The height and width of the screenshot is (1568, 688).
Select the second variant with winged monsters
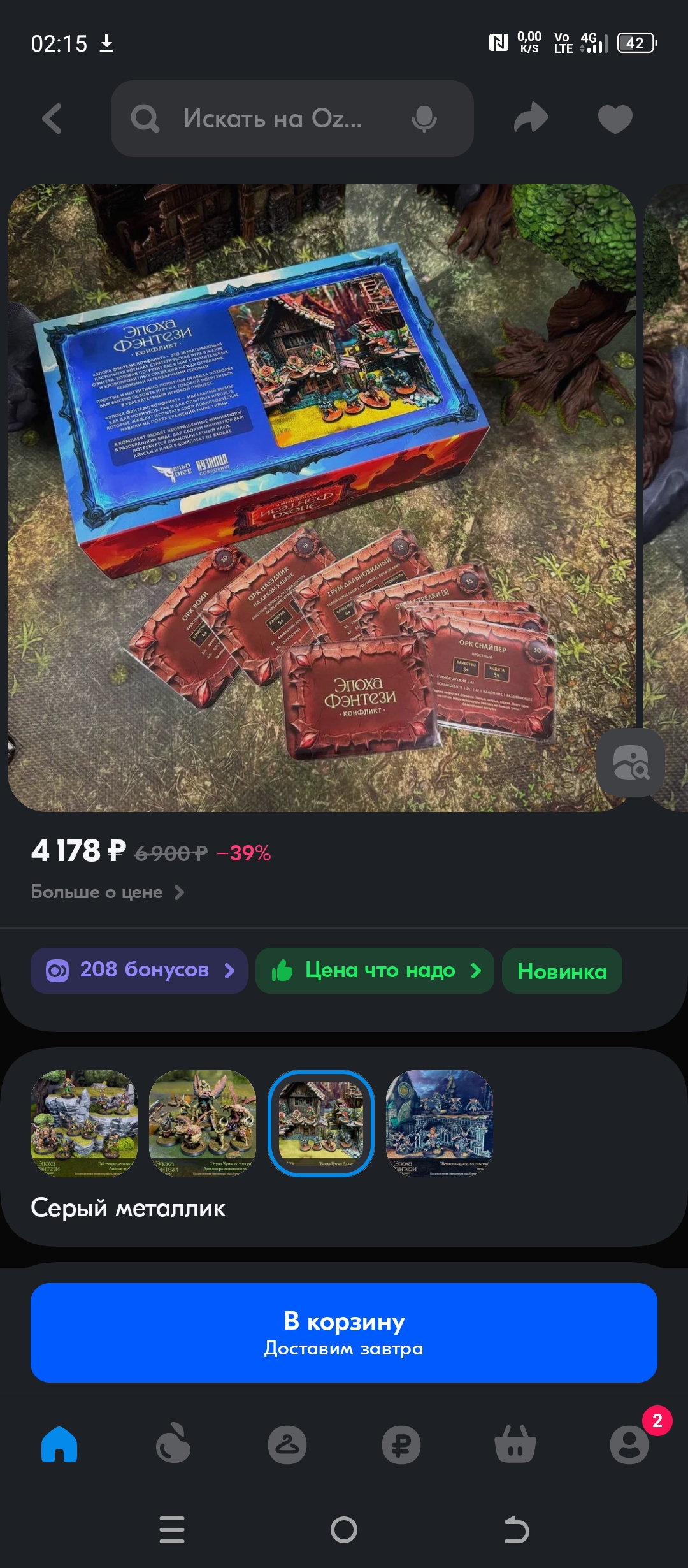[x=203, y=1123]
